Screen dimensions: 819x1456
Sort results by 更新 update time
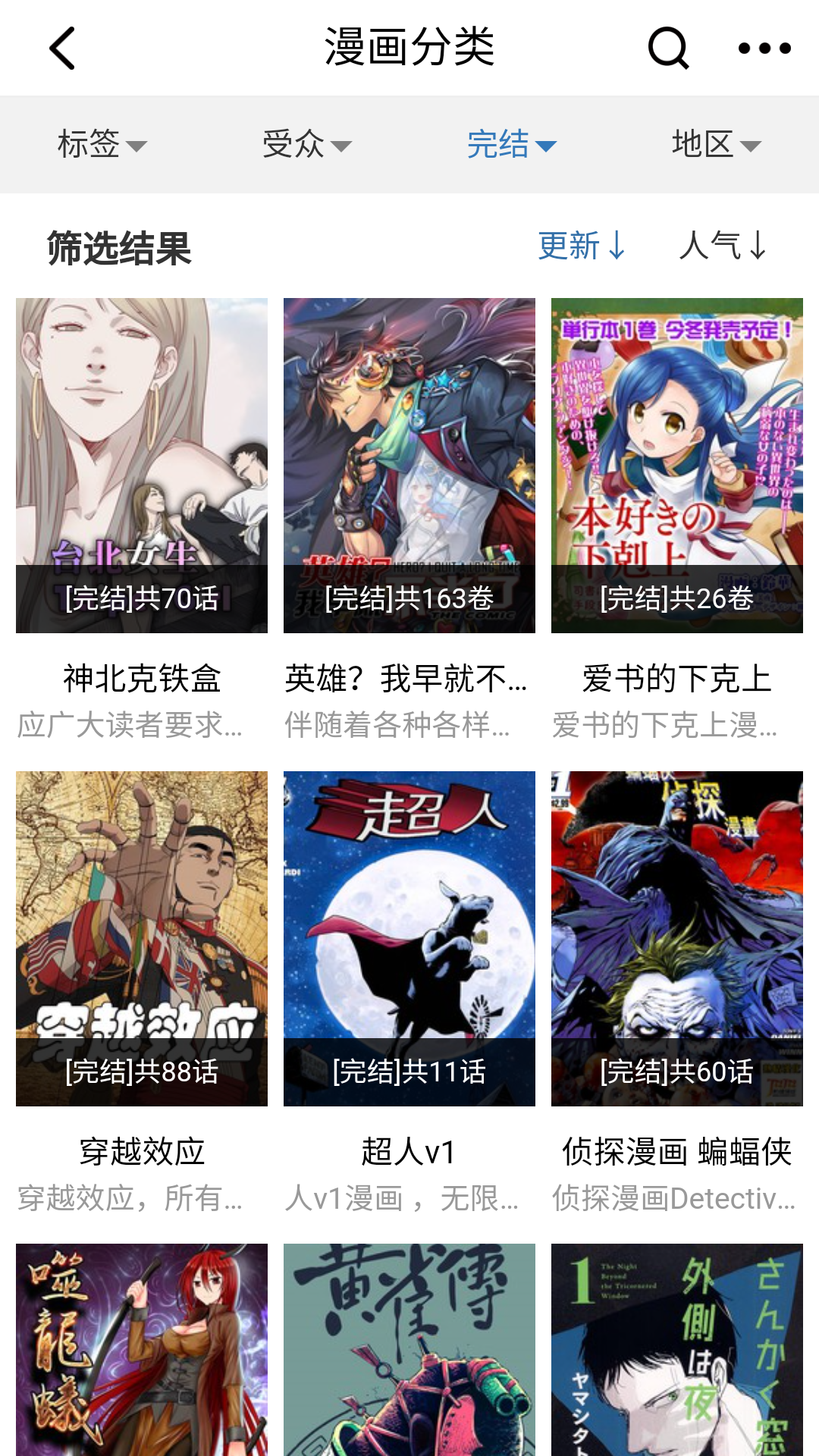580,245
